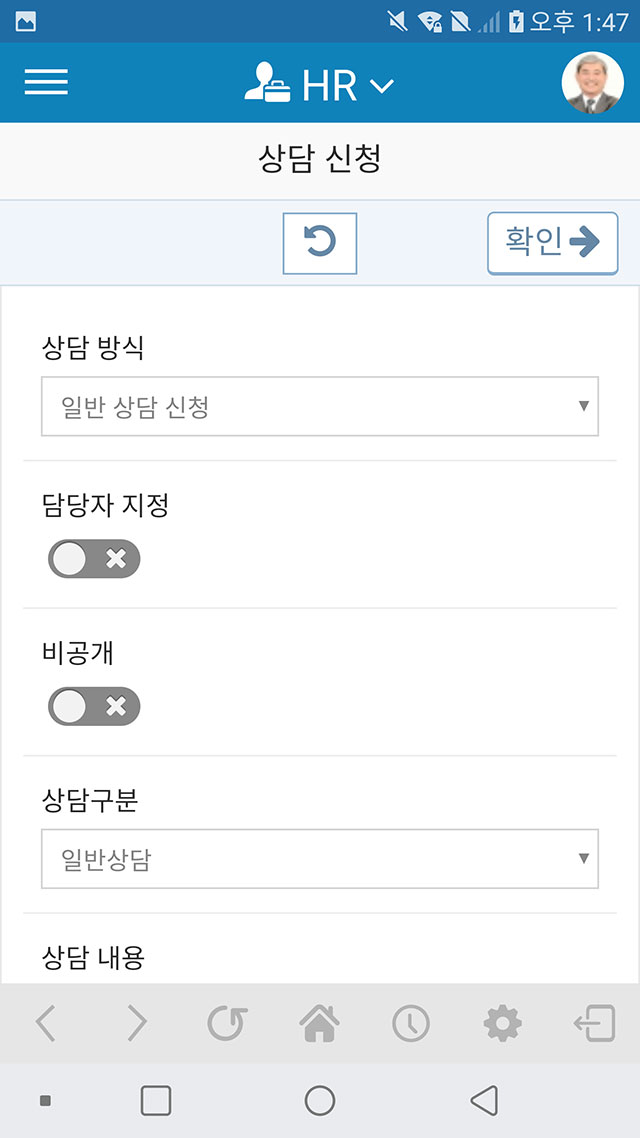This screenshot has width=640, height=1138.
Task: Open the hamburger drawer menu
Action: [46, 82]
